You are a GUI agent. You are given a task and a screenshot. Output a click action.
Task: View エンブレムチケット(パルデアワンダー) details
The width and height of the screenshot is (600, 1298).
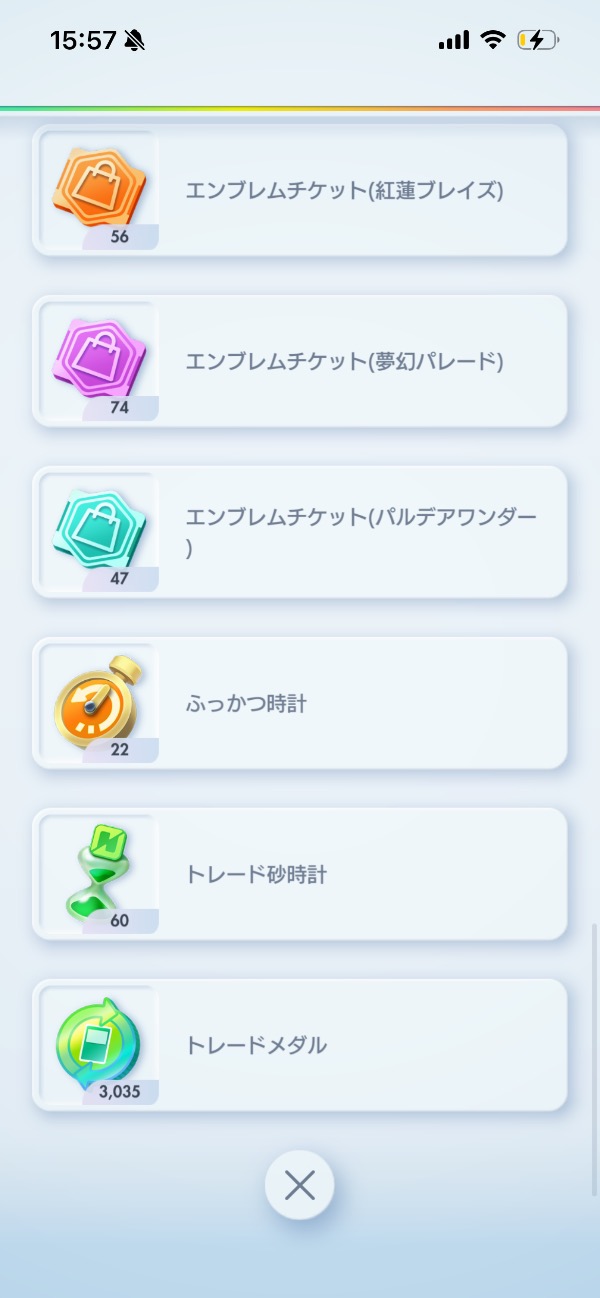tap(300, 532)
